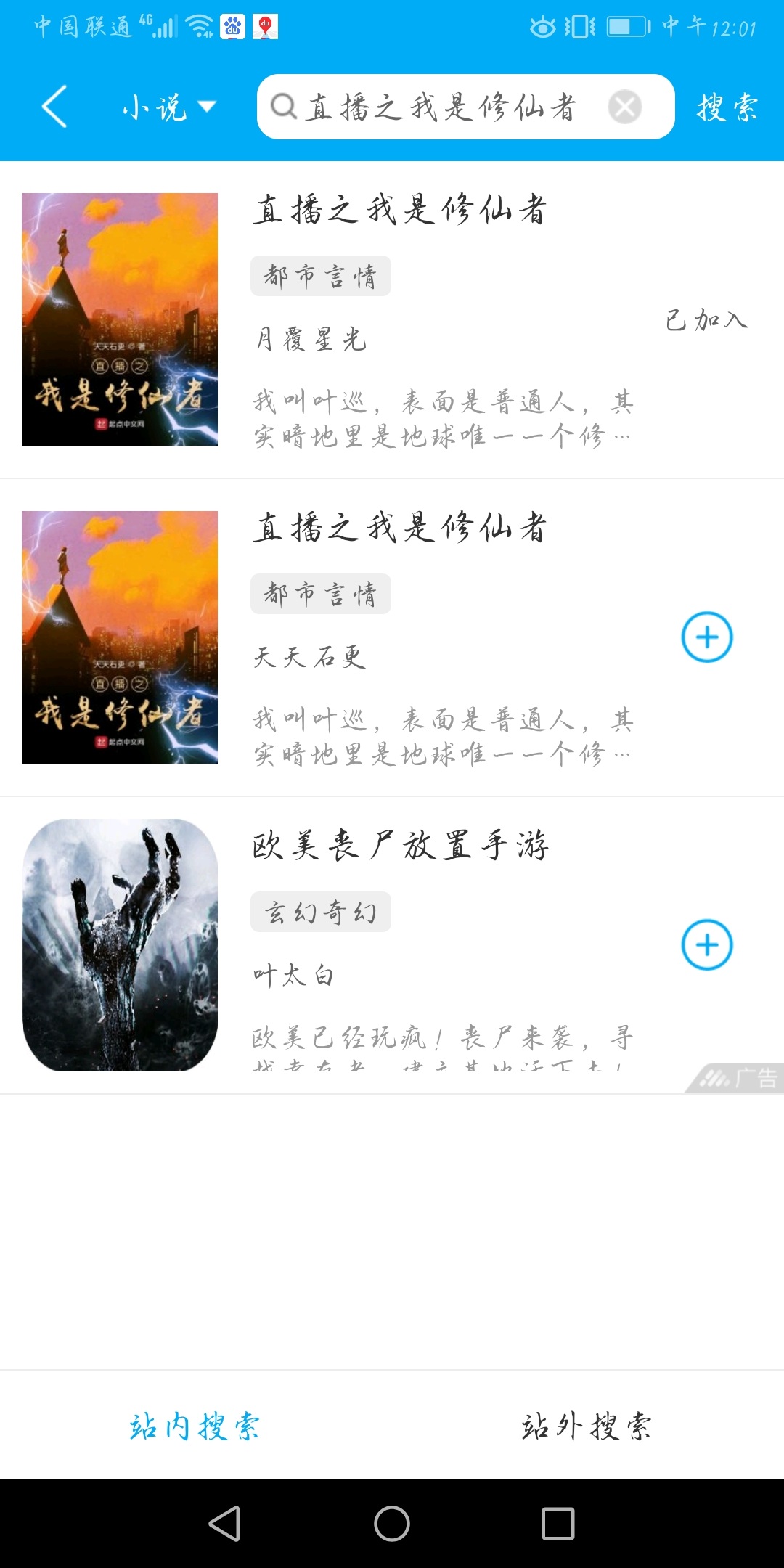This screenshot has width=784, height=1568.
Task: Go to the system home screen
Action: pyautogui.click(x=392, y=1523)
